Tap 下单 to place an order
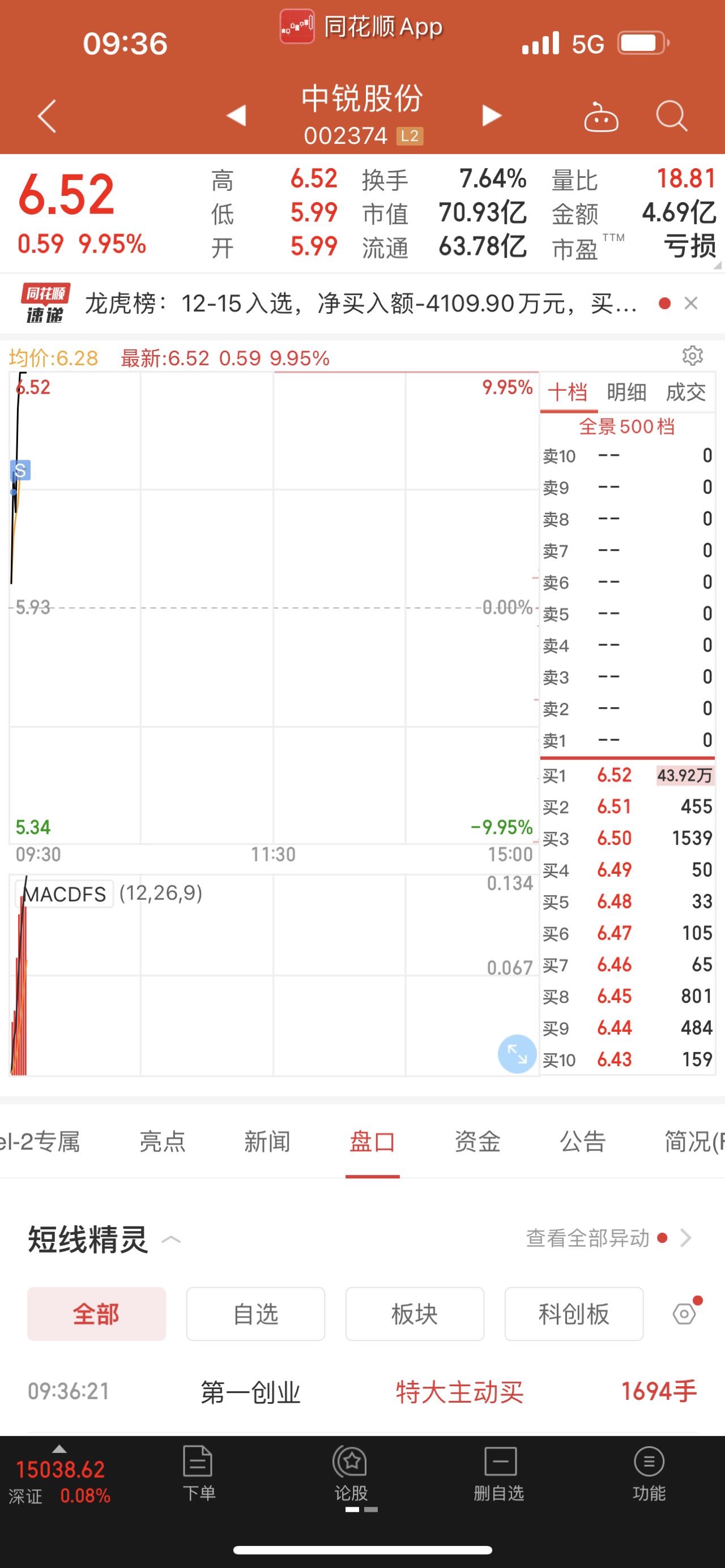The width and height of the screenshot is (725, 1568). pyautogui.click(x=198, y=1474)
